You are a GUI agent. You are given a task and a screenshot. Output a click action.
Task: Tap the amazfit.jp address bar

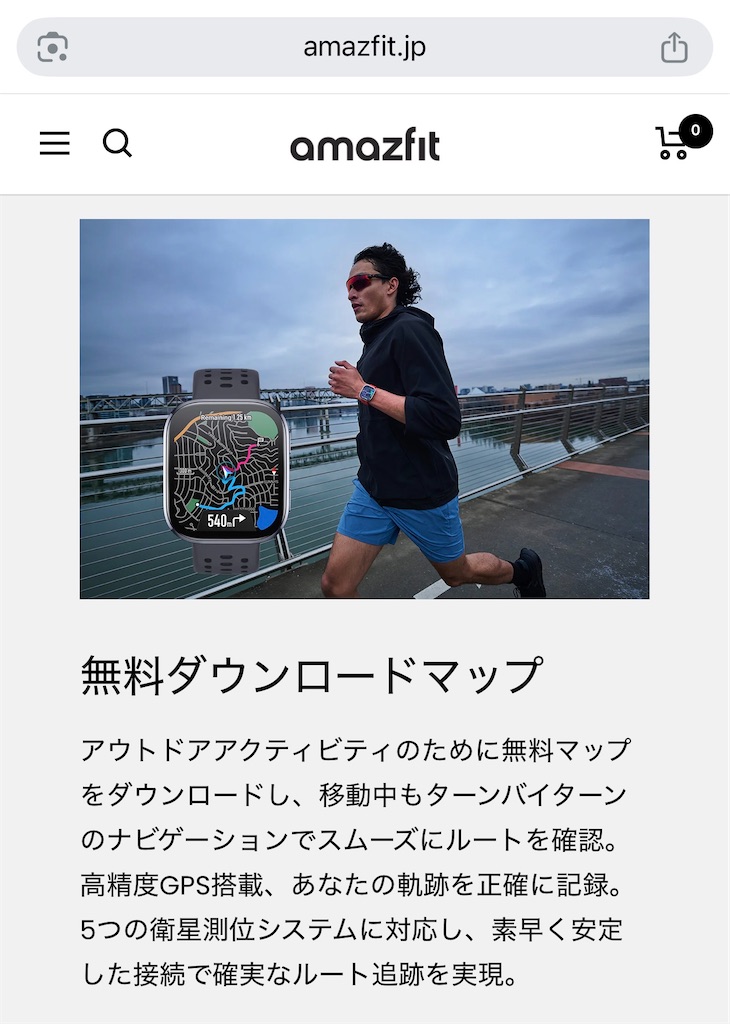click(x=365, y=47)
